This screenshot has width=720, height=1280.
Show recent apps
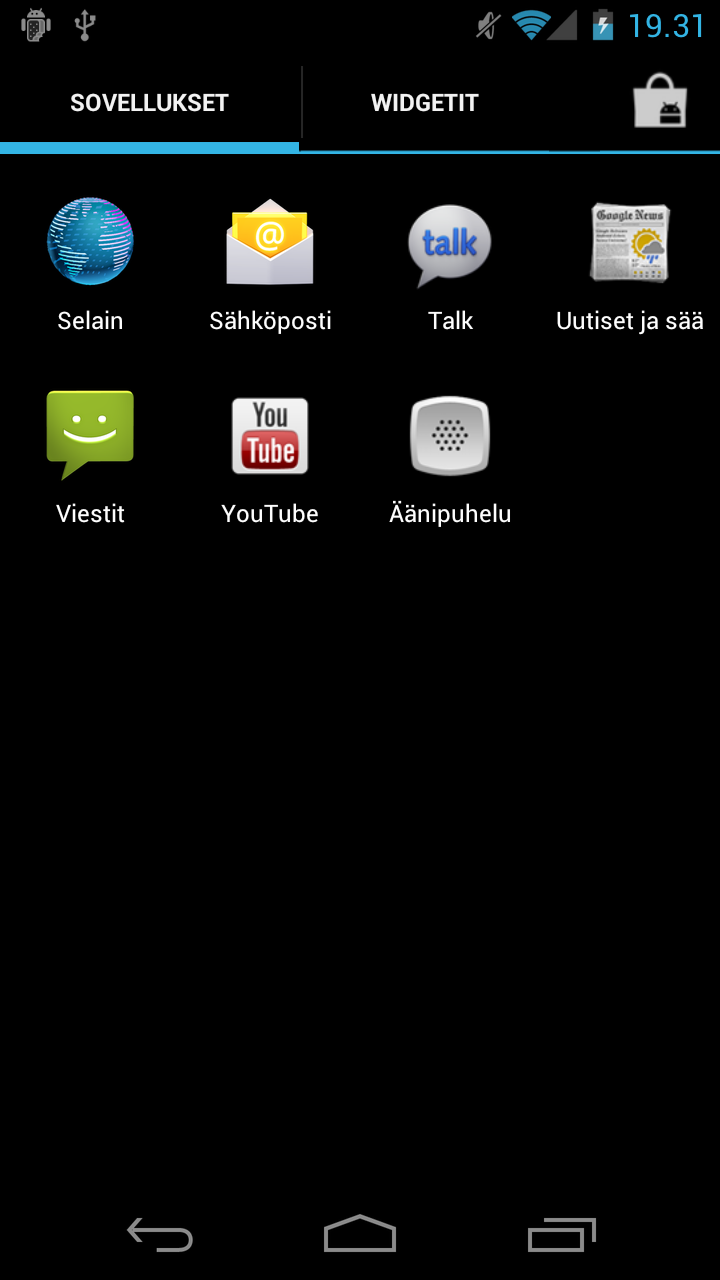pos(562,1235)
